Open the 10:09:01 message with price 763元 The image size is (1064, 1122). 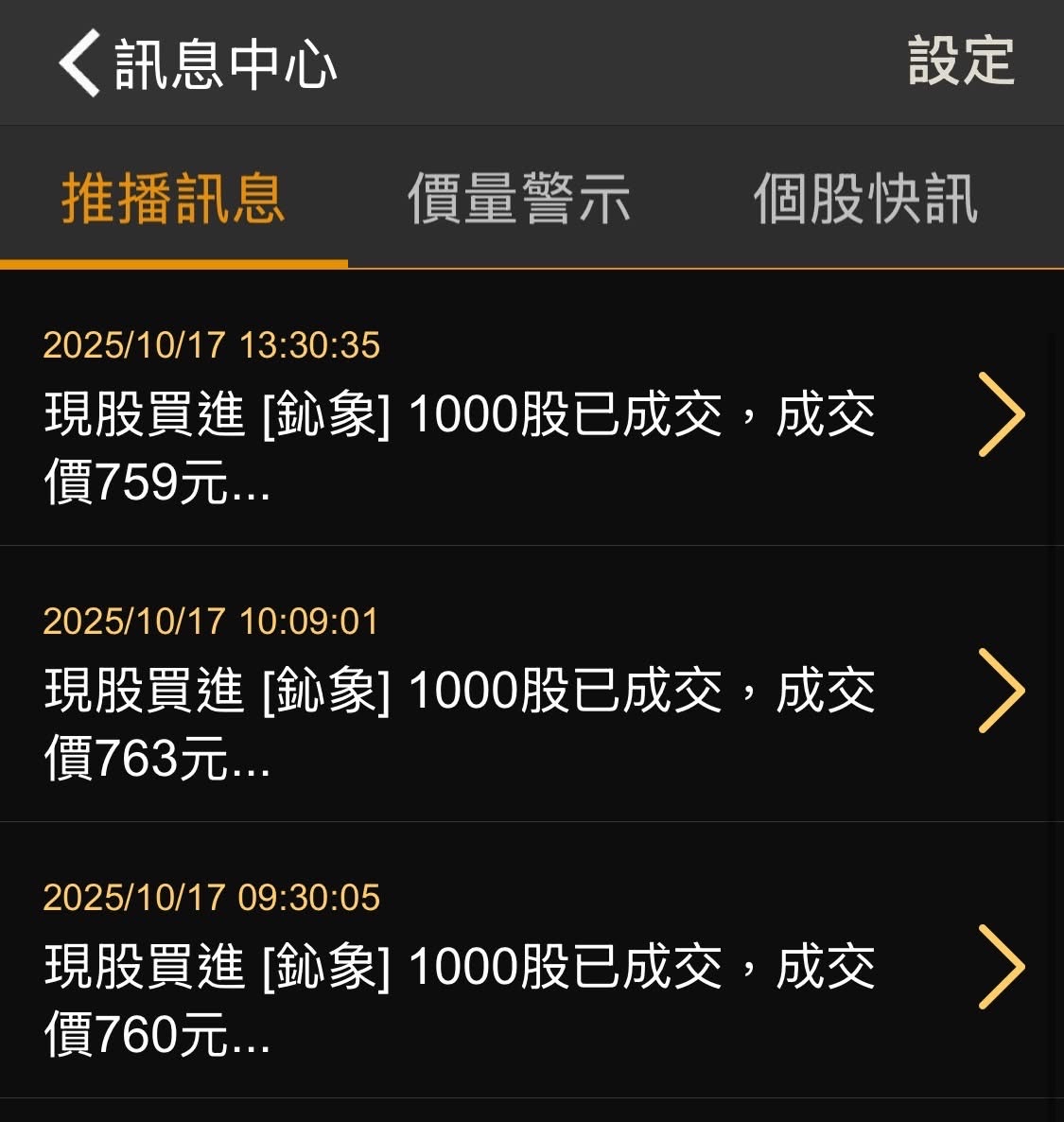(530, 691)
